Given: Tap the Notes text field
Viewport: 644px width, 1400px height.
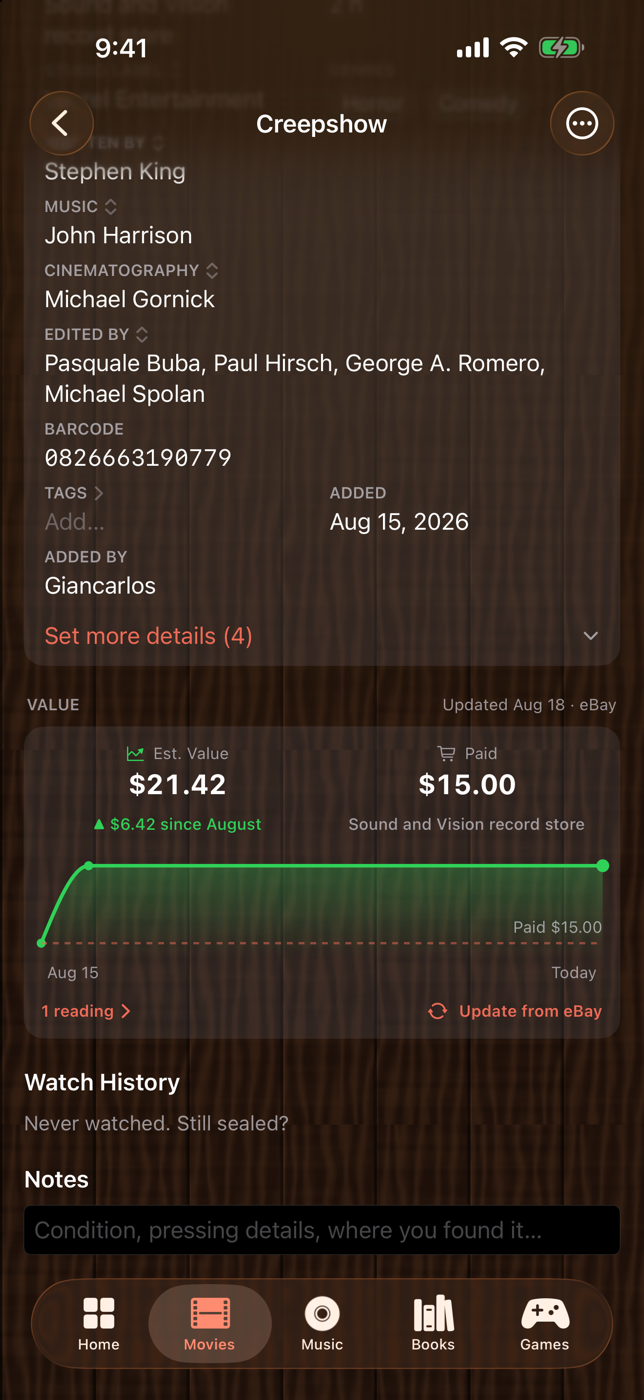Looking at the screenshot, I should click(322, 1230).
